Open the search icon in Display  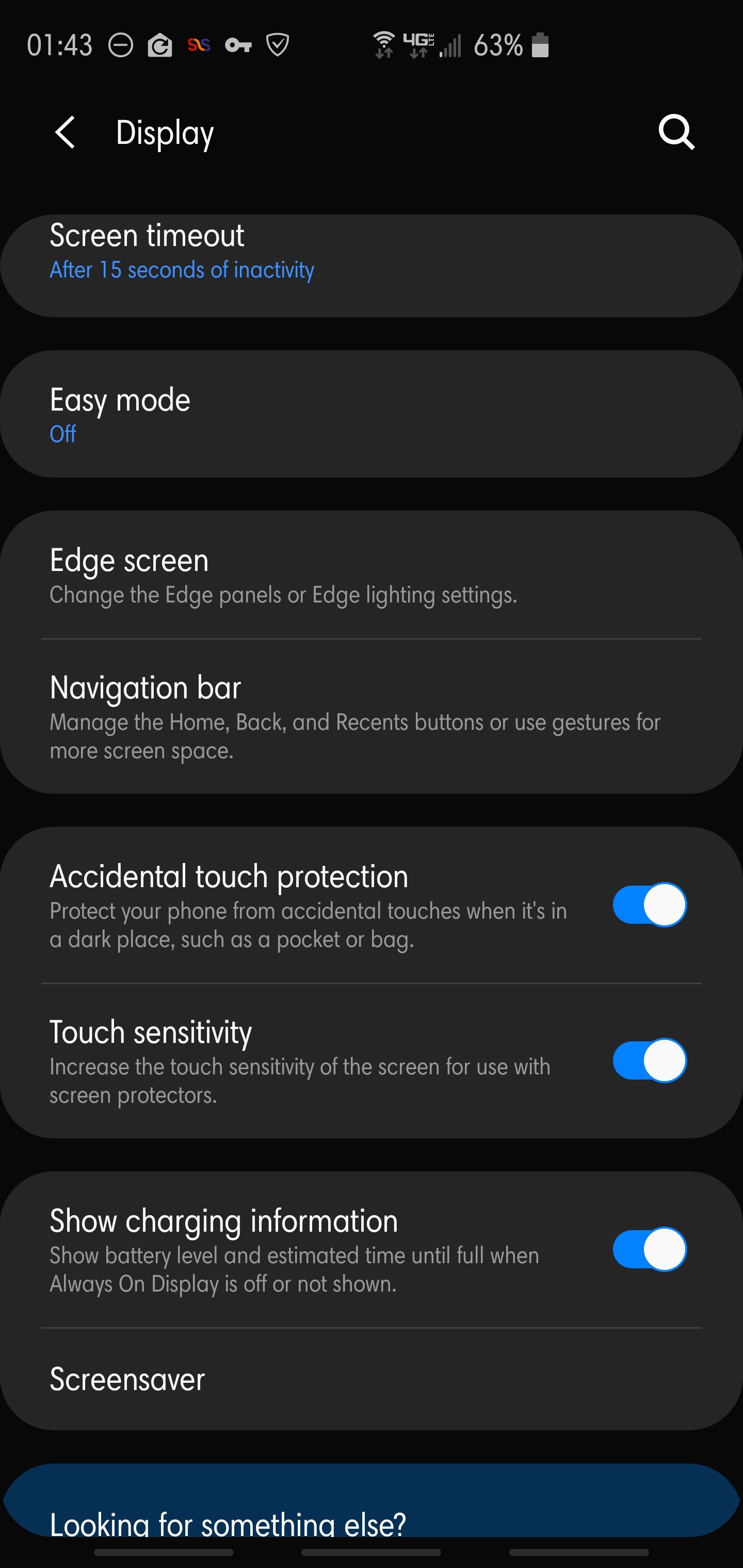[676, 132]
